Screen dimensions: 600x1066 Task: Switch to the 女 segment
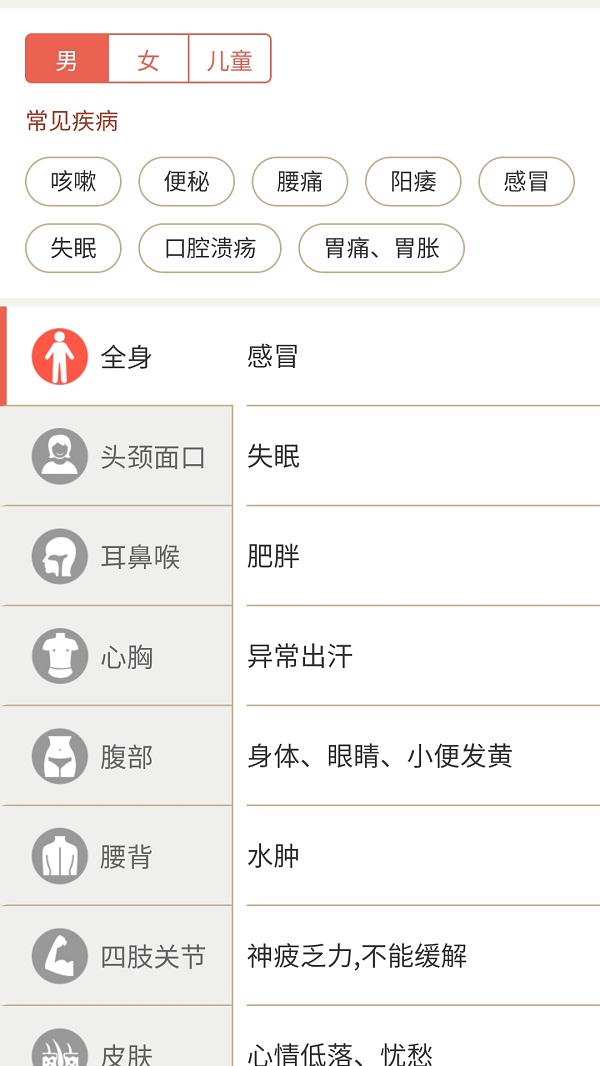tap(148, 60)
